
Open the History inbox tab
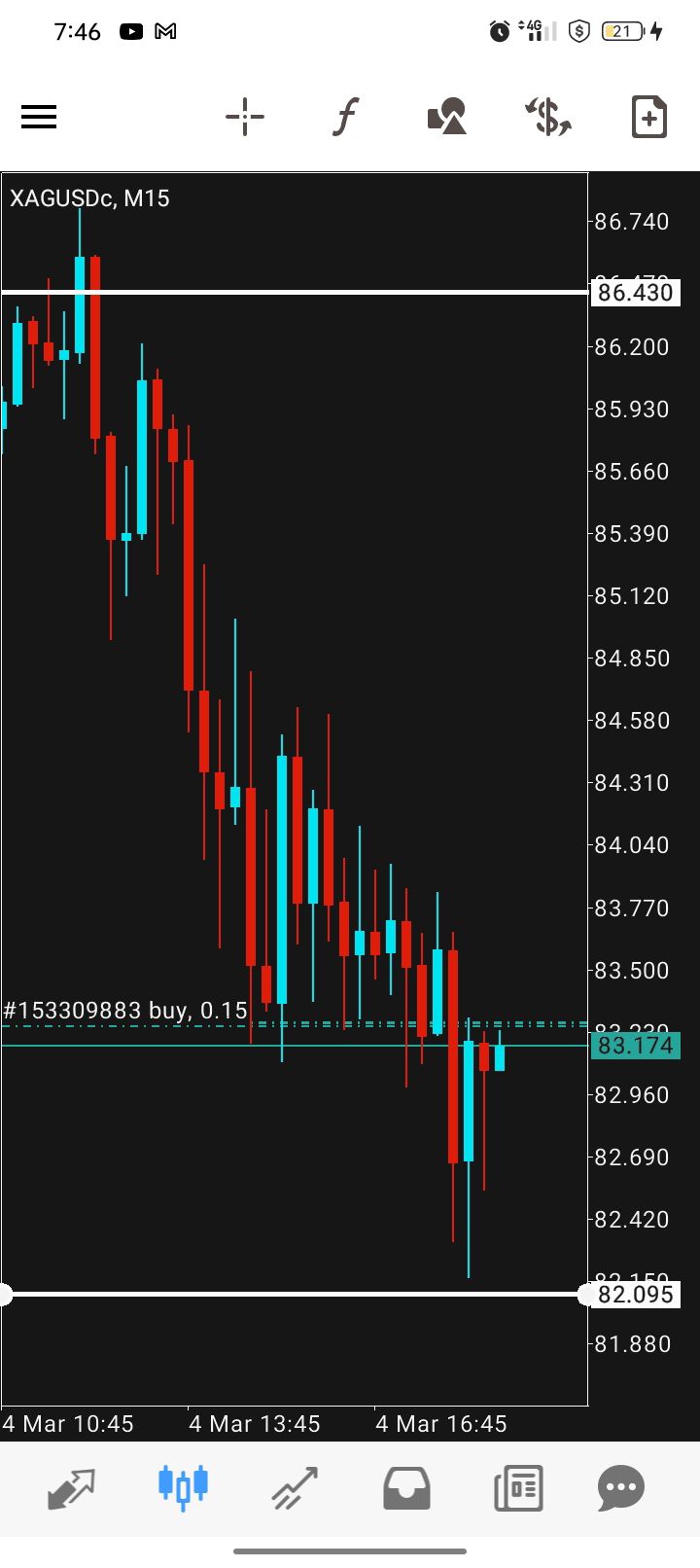tap(406, 1488)
